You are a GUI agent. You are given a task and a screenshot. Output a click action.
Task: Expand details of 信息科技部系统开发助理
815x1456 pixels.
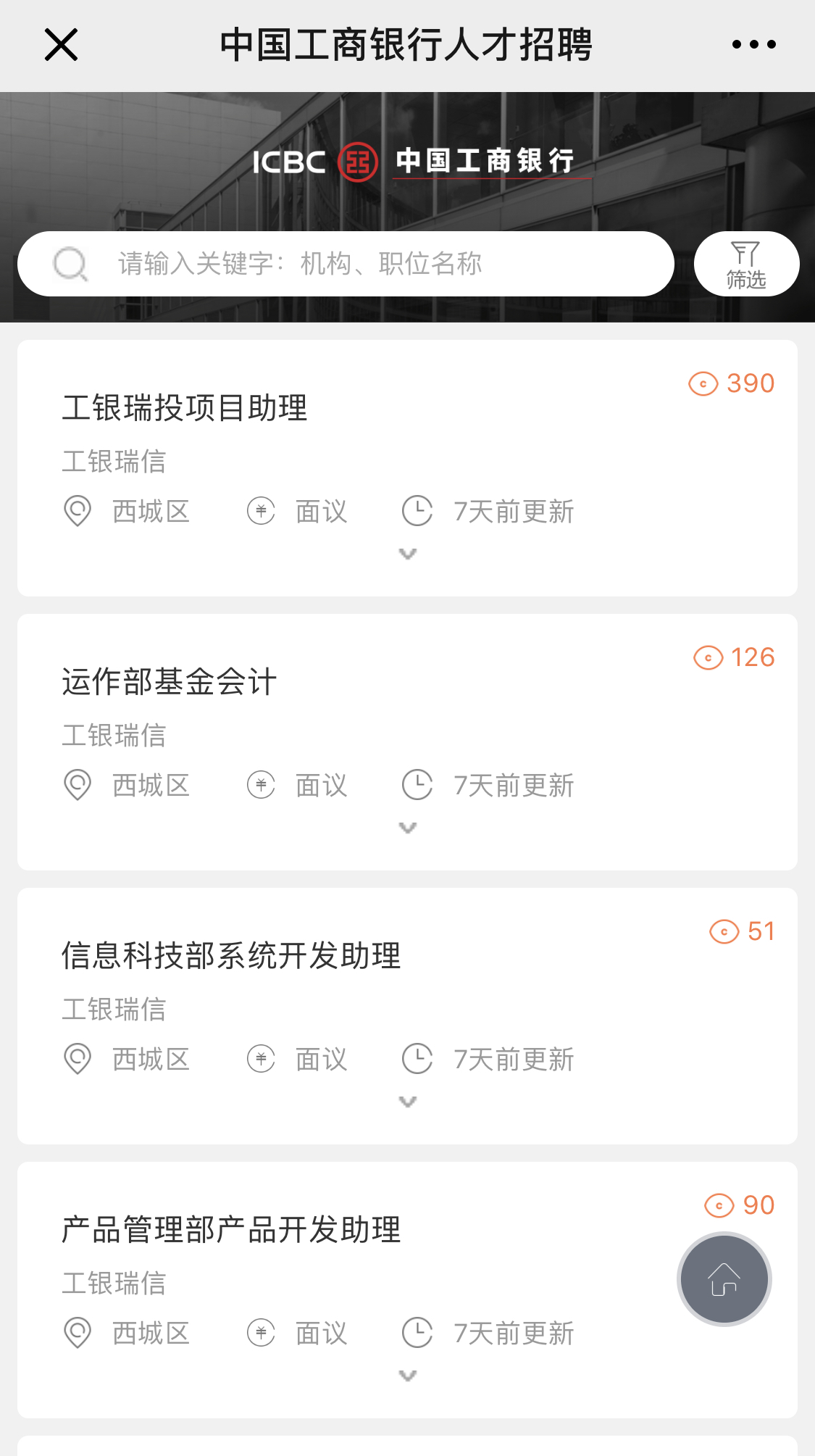(408, 1101)
